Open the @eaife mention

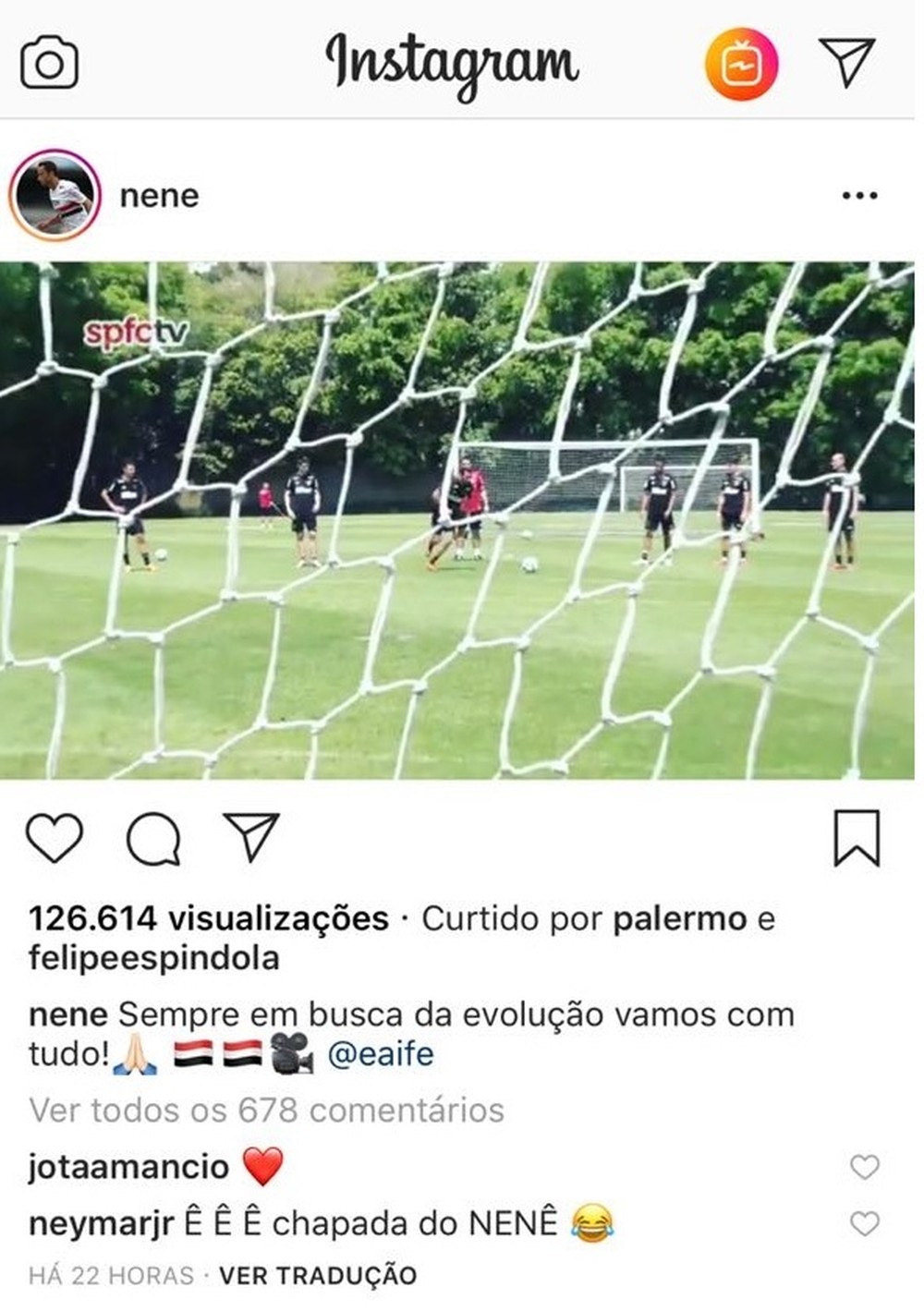[381, 1053]
